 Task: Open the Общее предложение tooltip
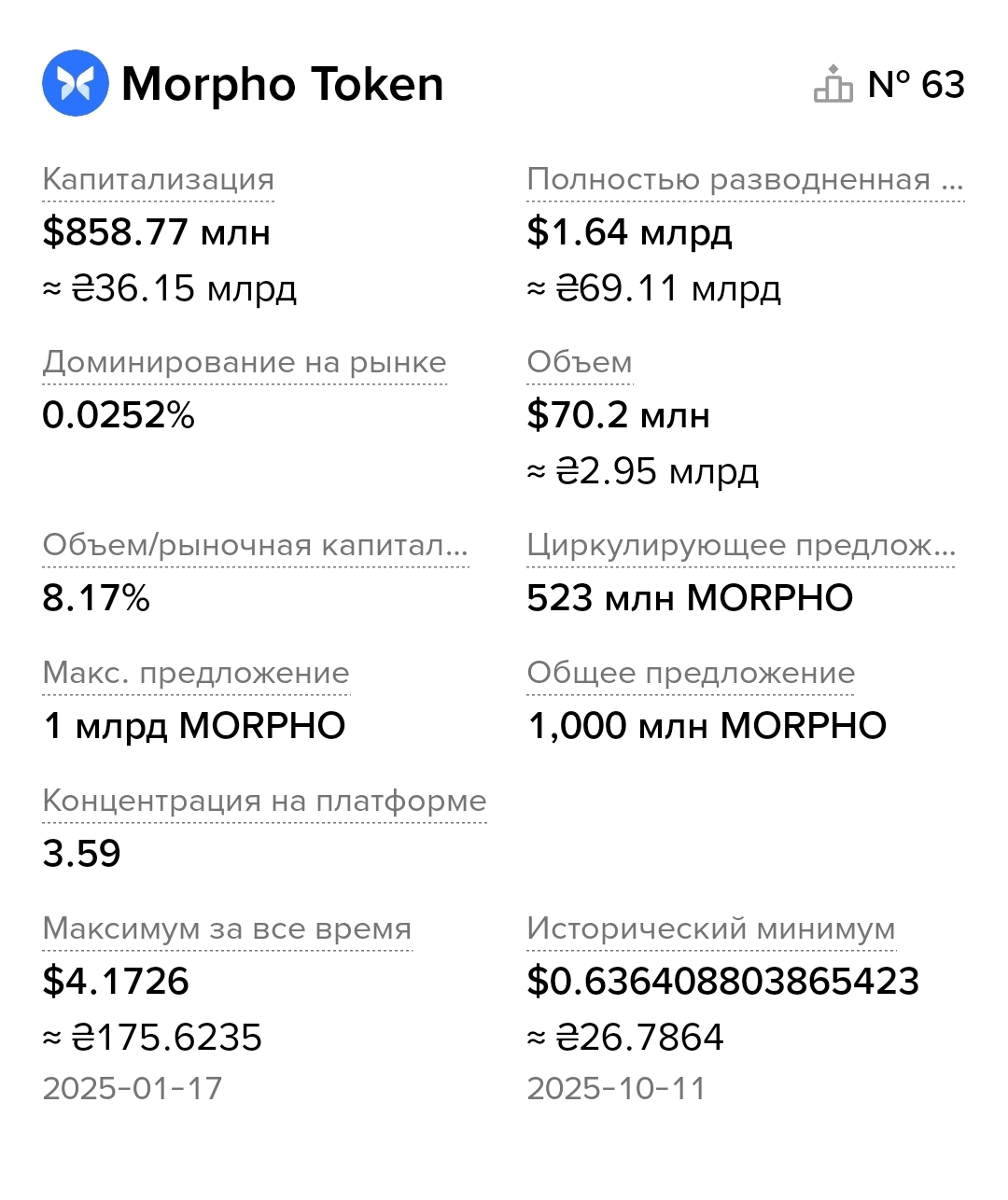[691, 673]
